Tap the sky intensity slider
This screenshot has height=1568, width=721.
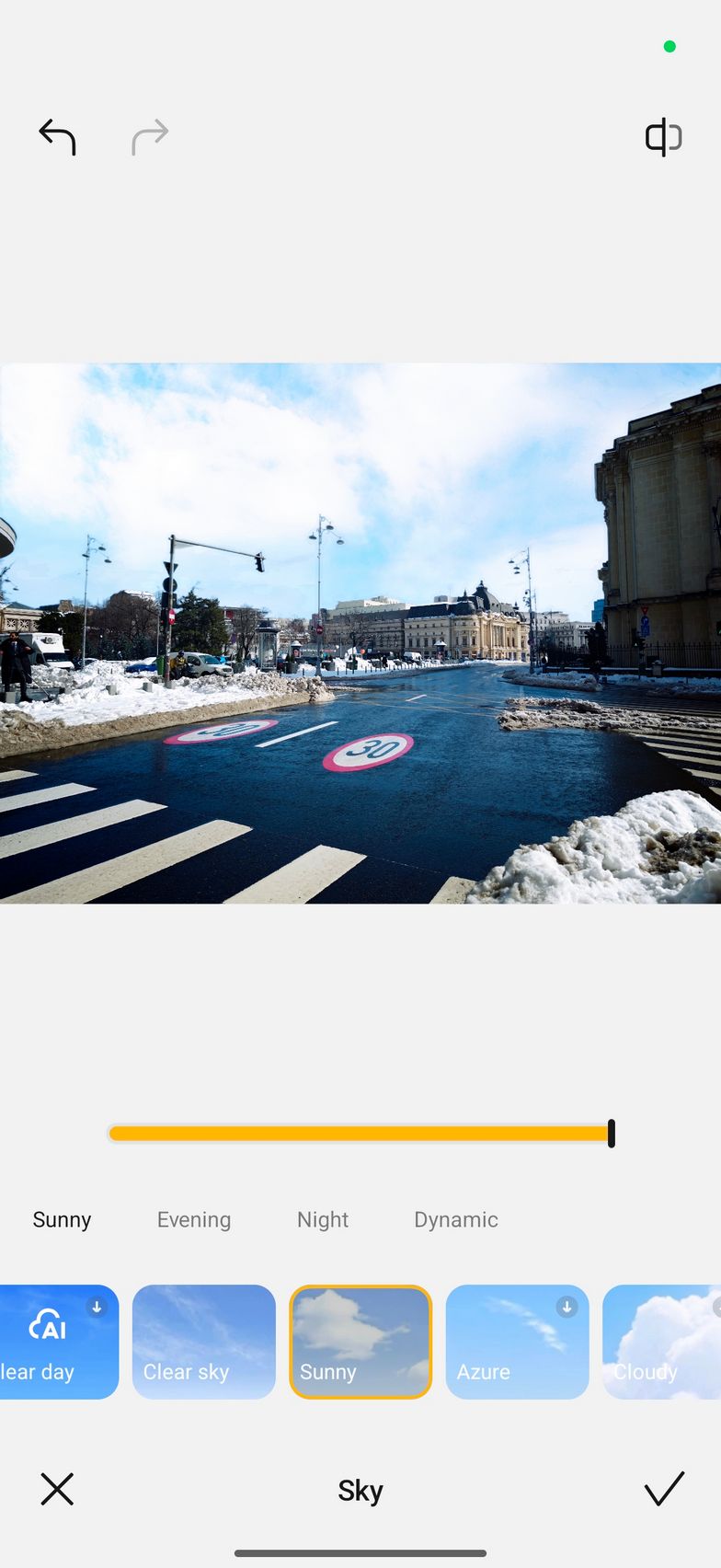360,1133
